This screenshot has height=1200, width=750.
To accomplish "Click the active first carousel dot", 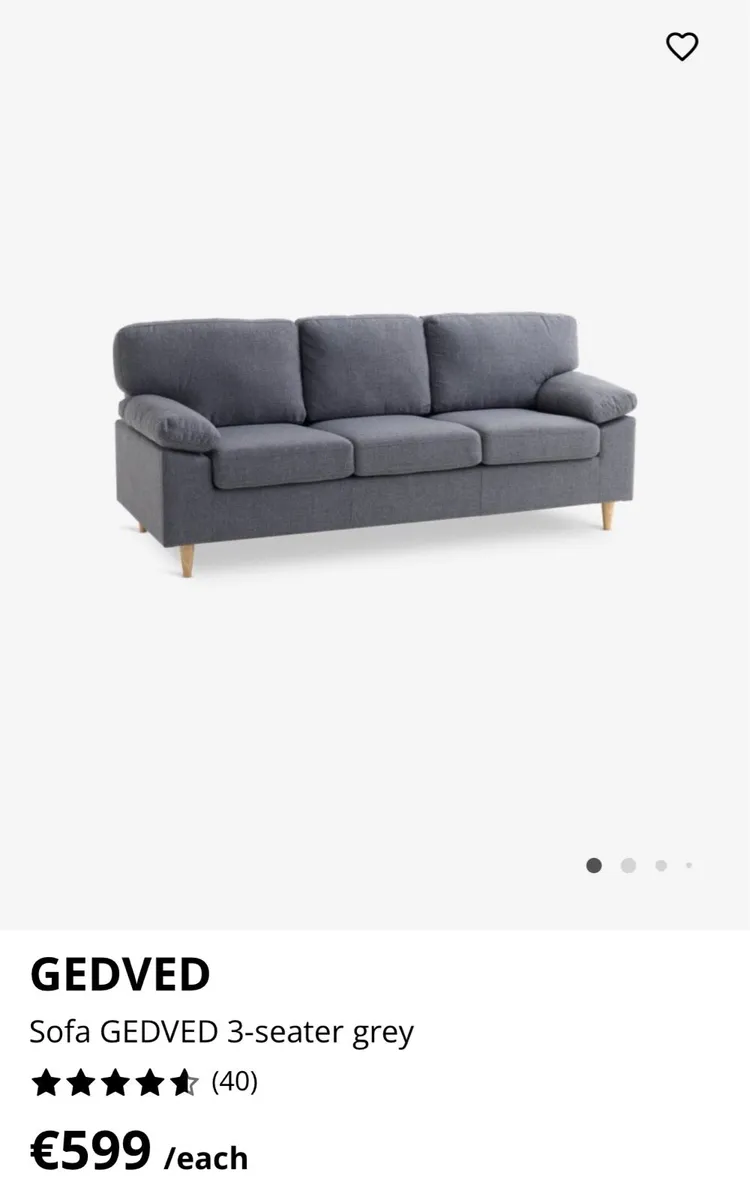I will [595, 866].
